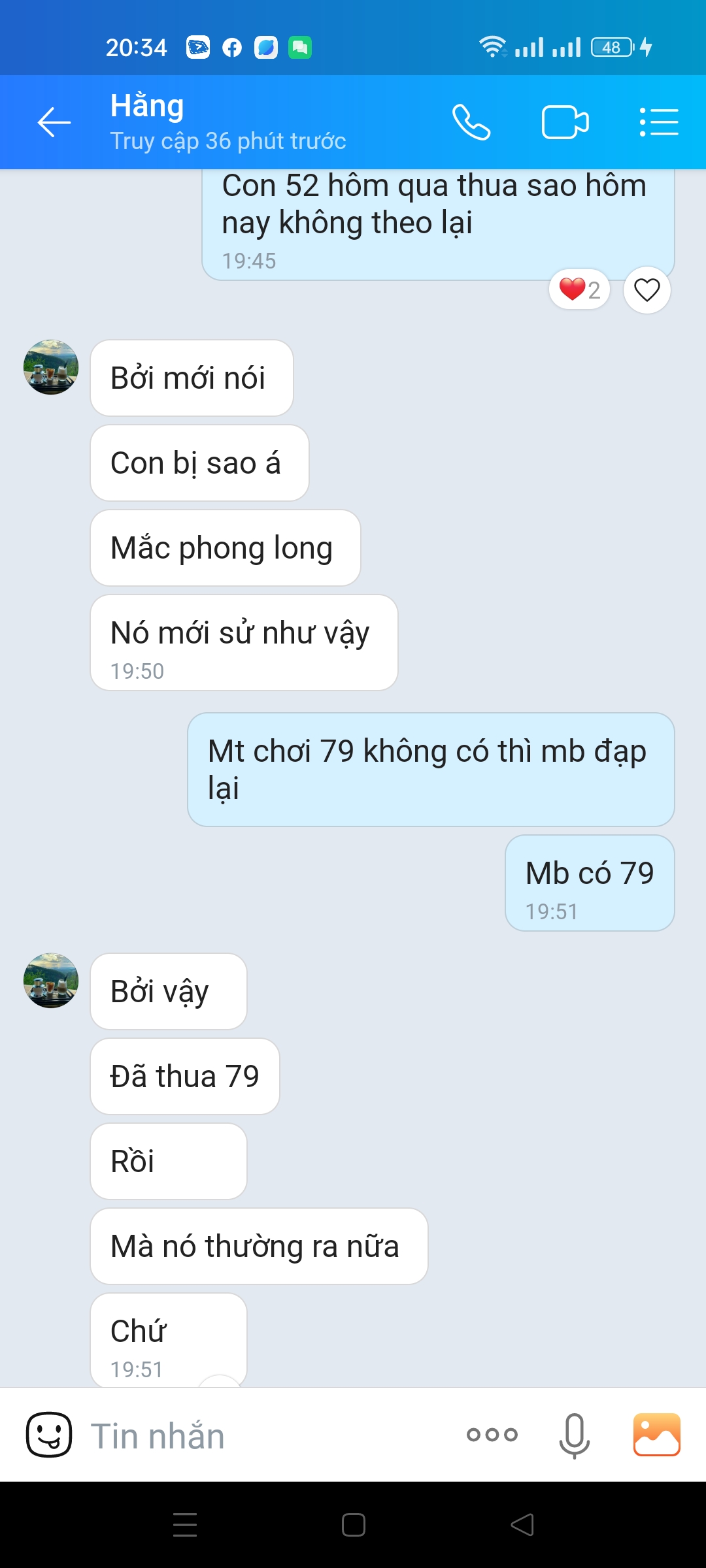Screen dimensions: 706x1568
Task: Open the chat options menu
Action: coord(658,122)
